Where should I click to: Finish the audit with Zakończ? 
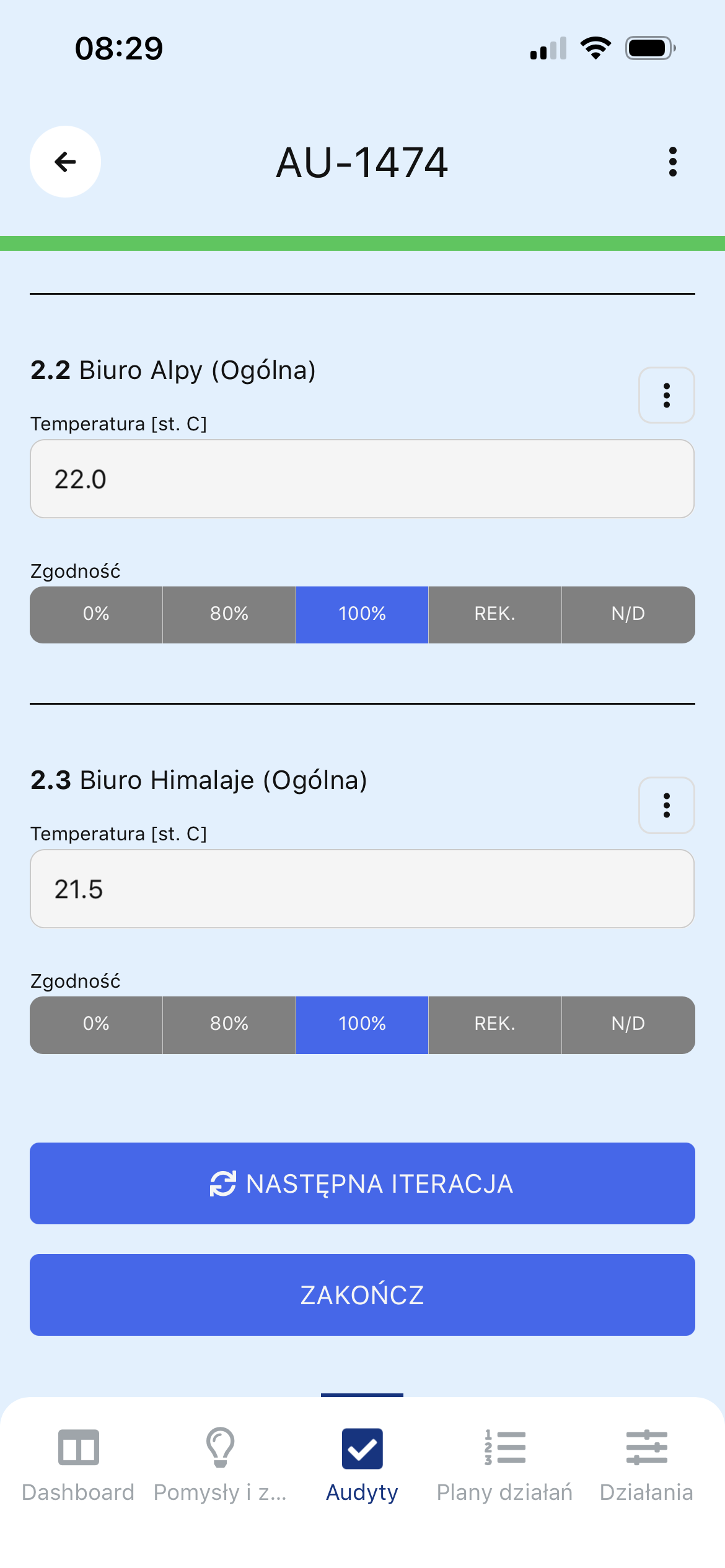point(362,1294)
